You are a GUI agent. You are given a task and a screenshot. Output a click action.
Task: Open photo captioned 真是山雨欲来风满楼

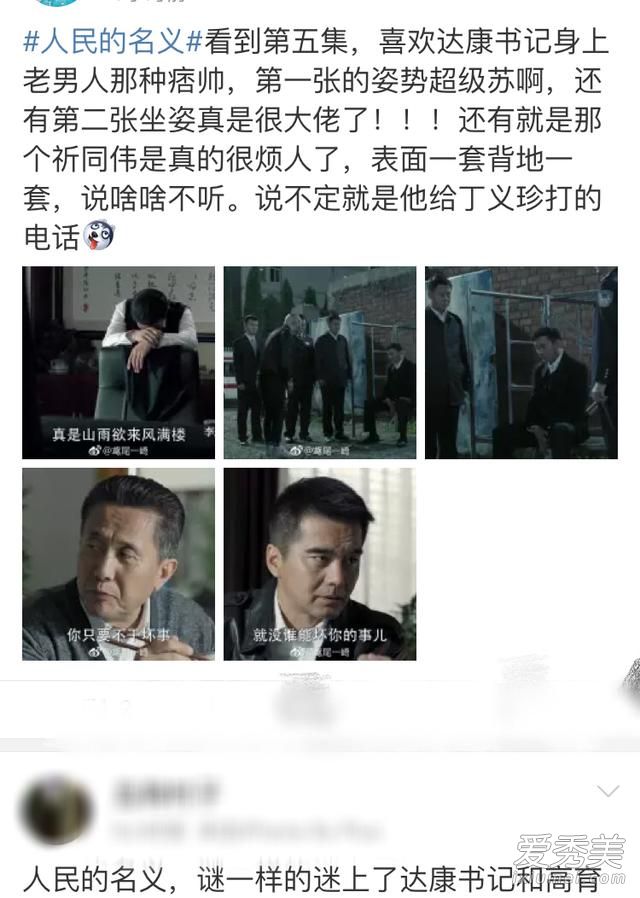(x=119, y=363)
